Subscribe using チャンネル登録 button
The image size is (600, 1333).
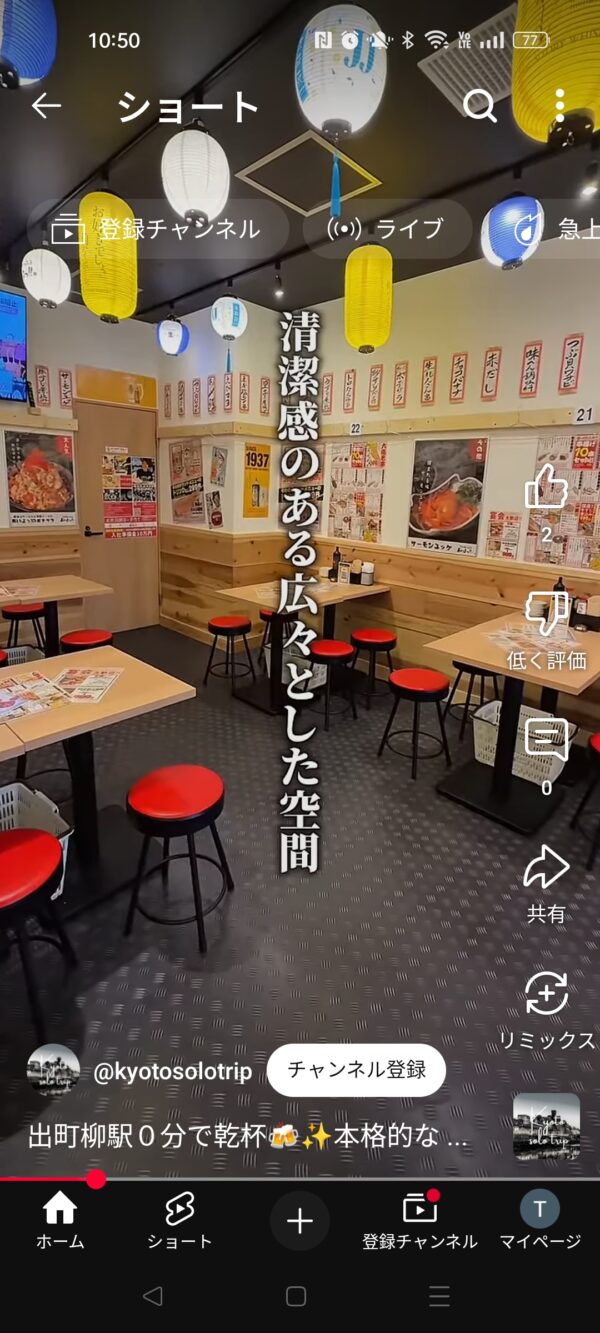pyautogui.click(x=356, y=1070)
